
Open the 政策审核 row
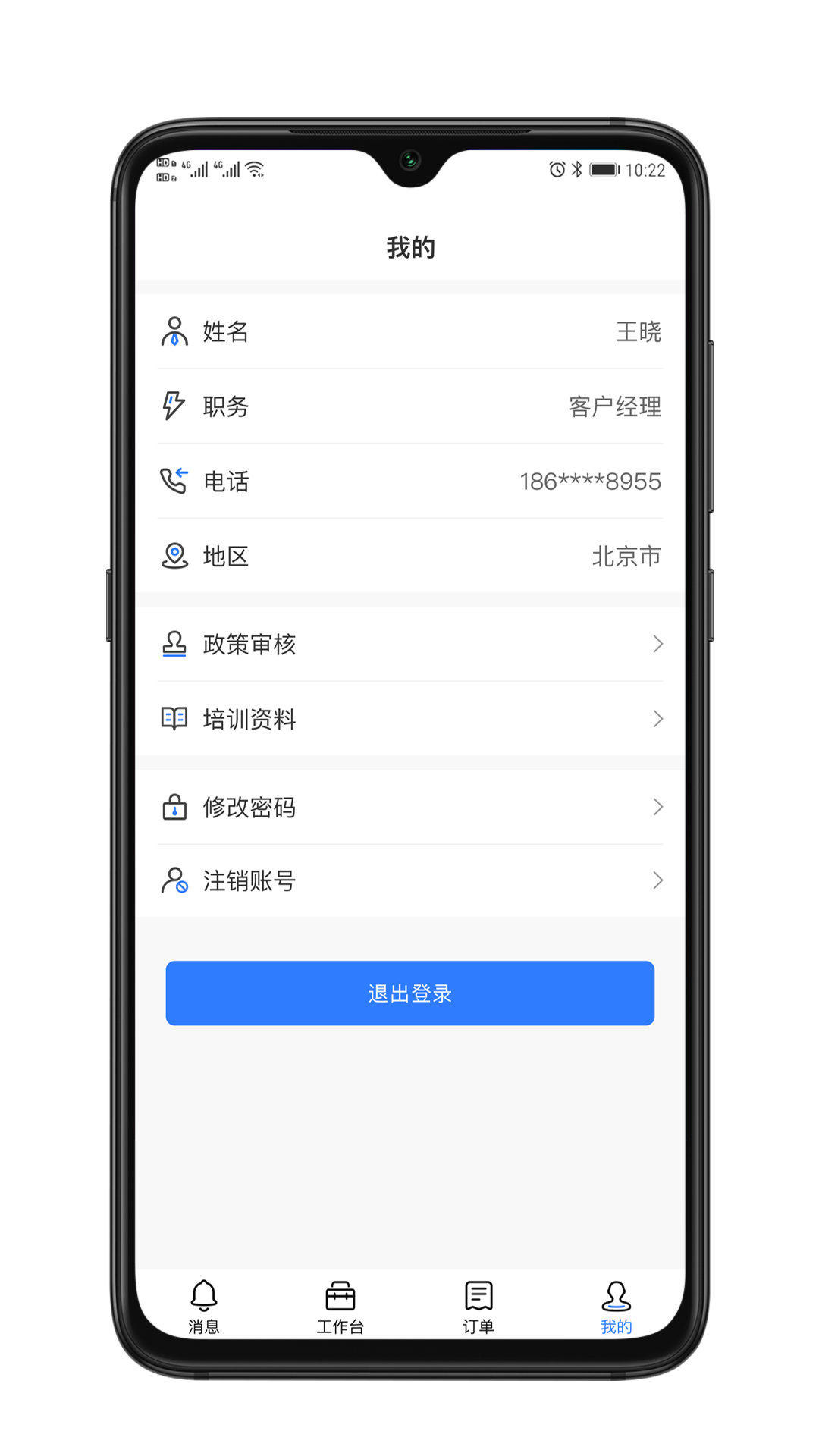[409, 644]
